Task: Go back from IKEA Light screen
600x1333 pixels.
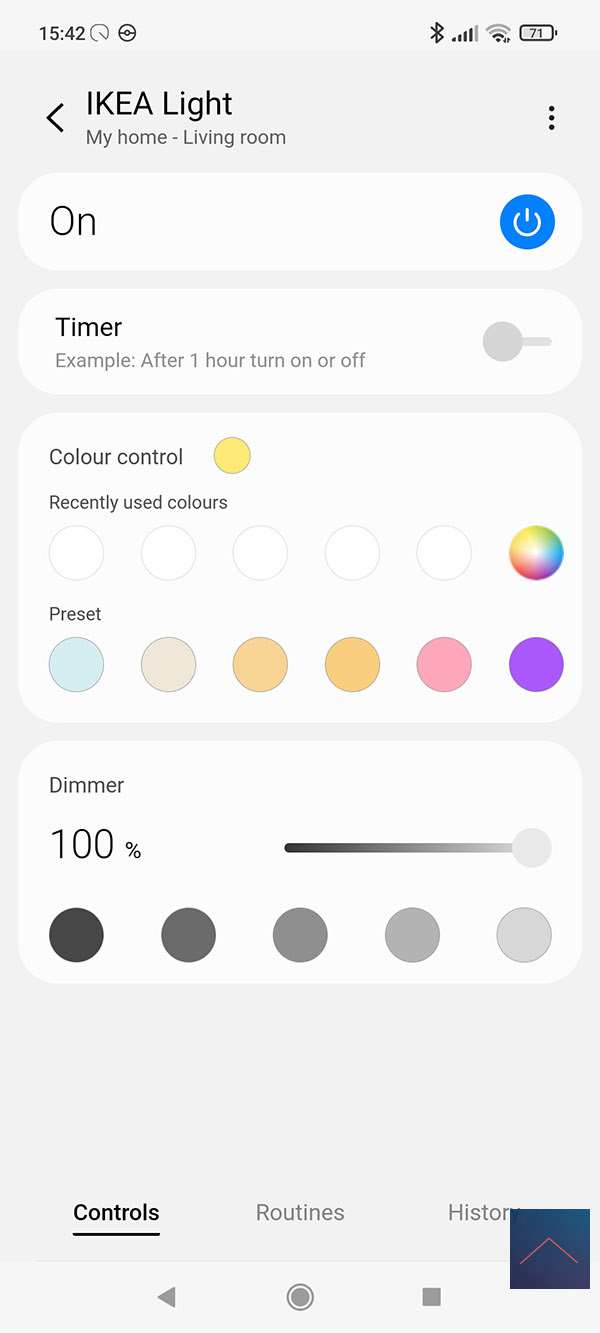Action: coord(56,118)
